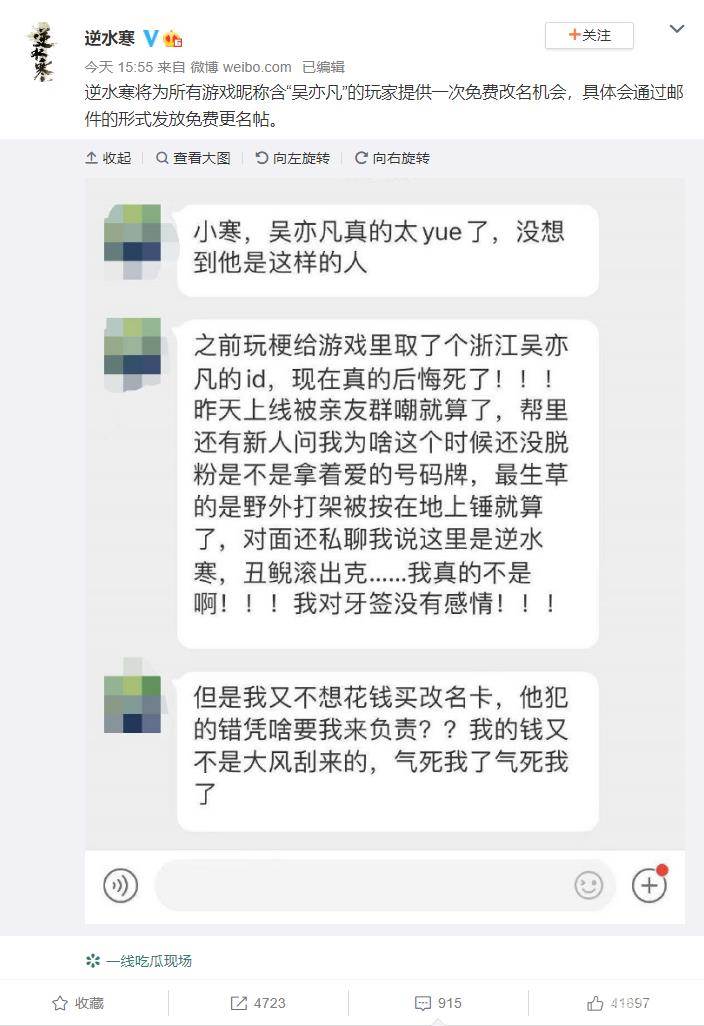Save this post with 收藏
The width and height of the screenshot is (704, 1026).
(x=78, y=1003)
